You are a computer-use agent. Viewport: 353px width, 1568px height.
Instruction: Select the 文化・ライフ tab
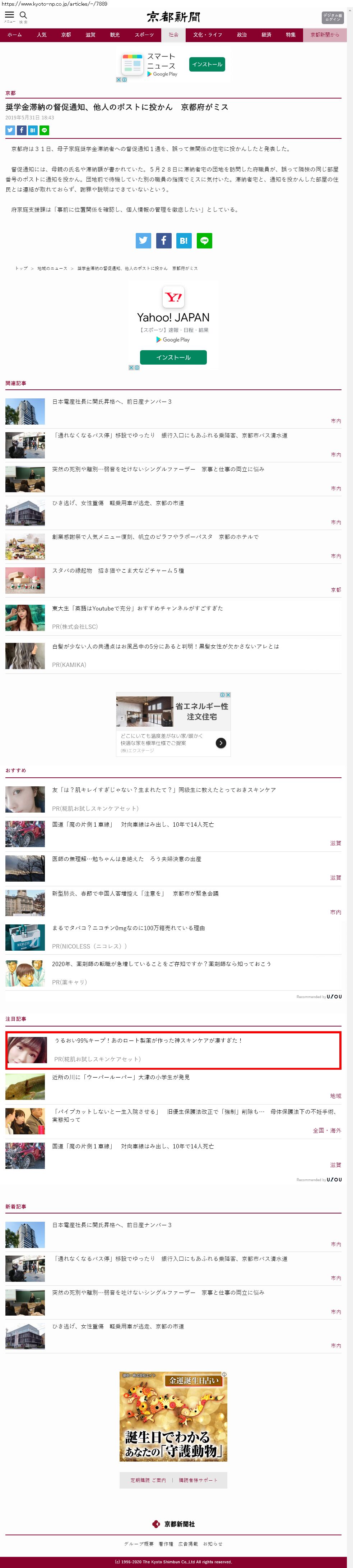click(x=207, y=35)
